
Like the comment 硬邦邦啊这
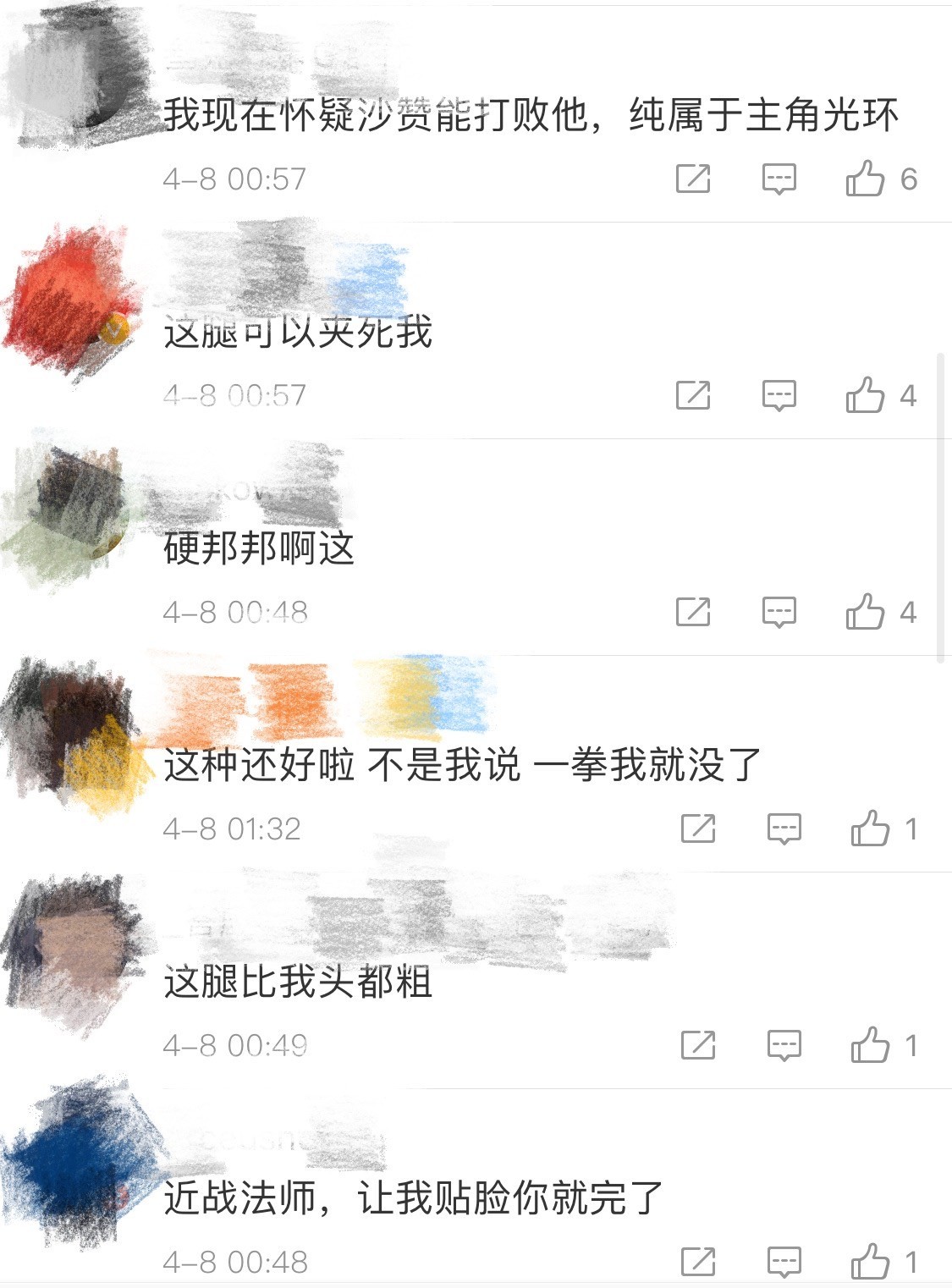click(865, 612)
